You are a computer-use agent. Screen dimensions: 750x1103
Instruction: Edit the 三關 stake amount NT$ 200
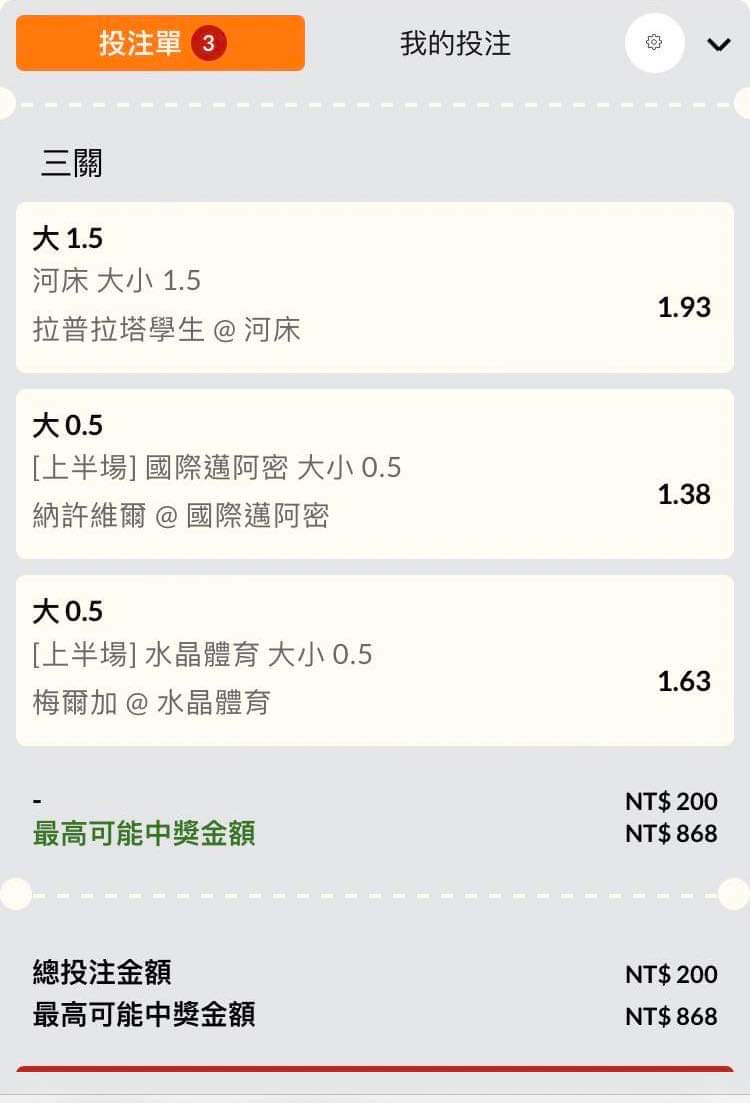(x=670, y=801)
